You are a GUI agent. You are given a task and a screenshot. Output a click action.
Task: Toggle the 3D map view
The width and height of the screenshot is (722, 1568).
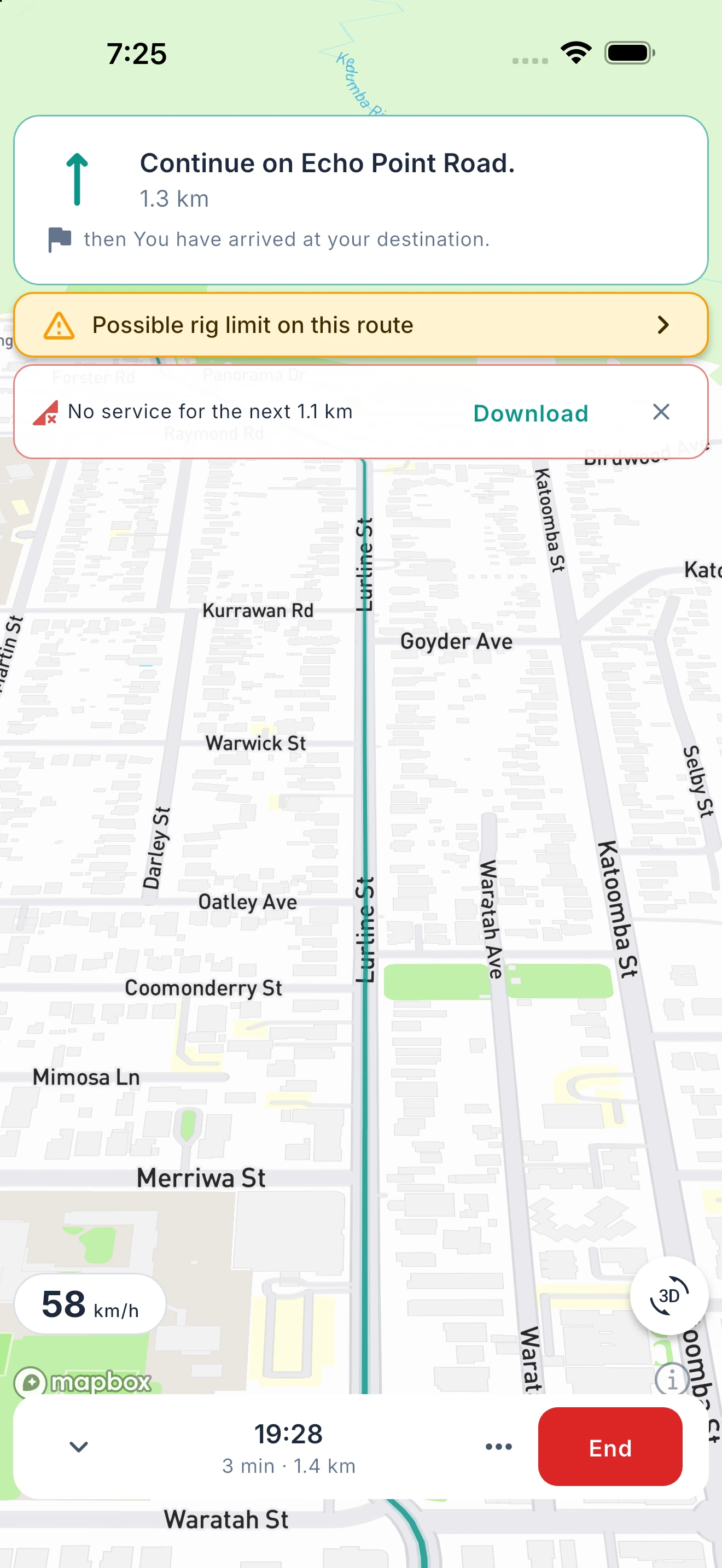click(668, 1295)
